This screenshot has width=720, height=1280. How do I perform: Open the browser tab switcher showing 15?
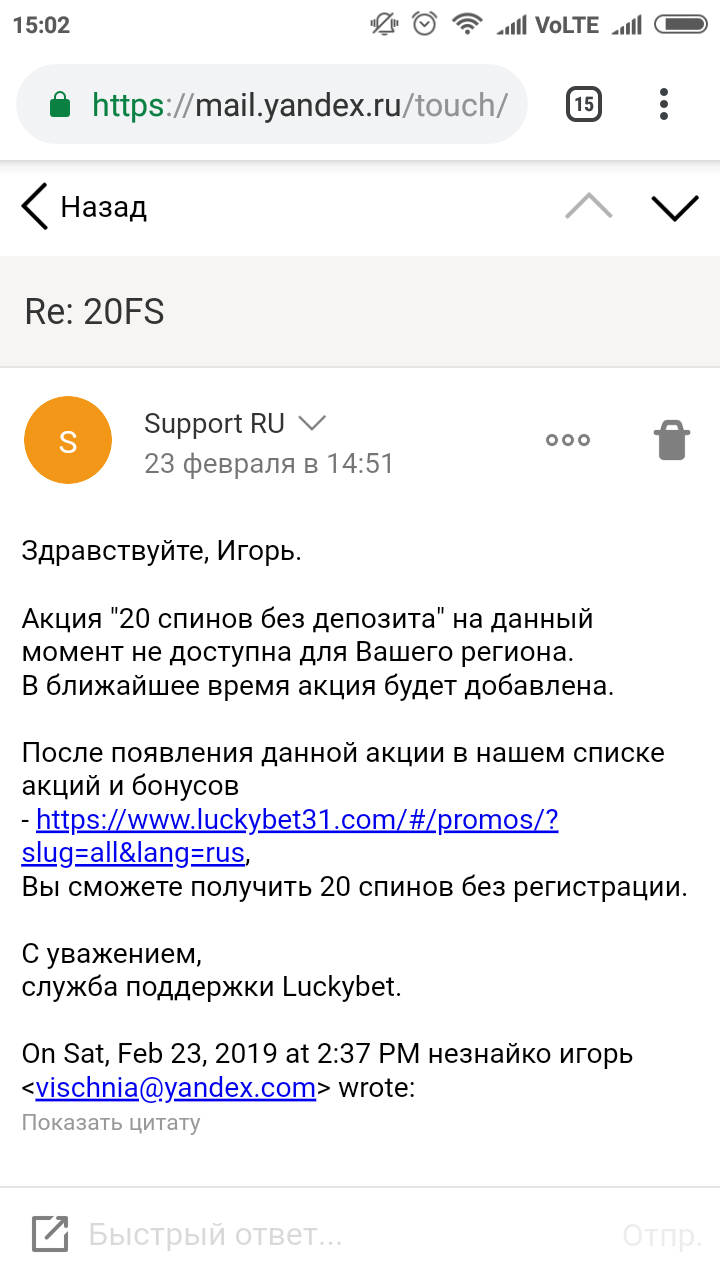click(584, 104)
